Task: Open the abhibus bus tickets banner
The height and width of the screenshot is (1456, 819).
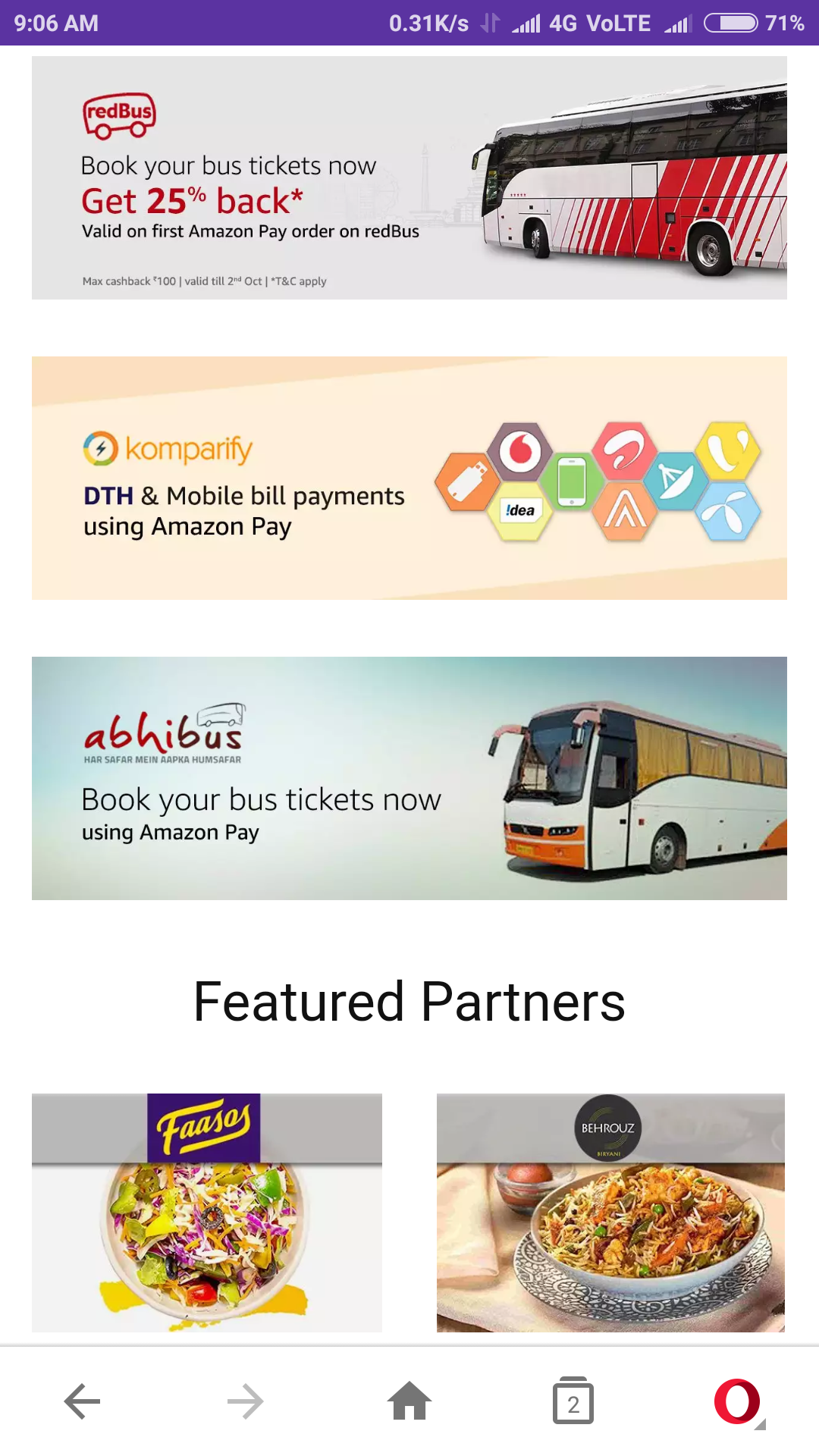Action: point(409,778)
